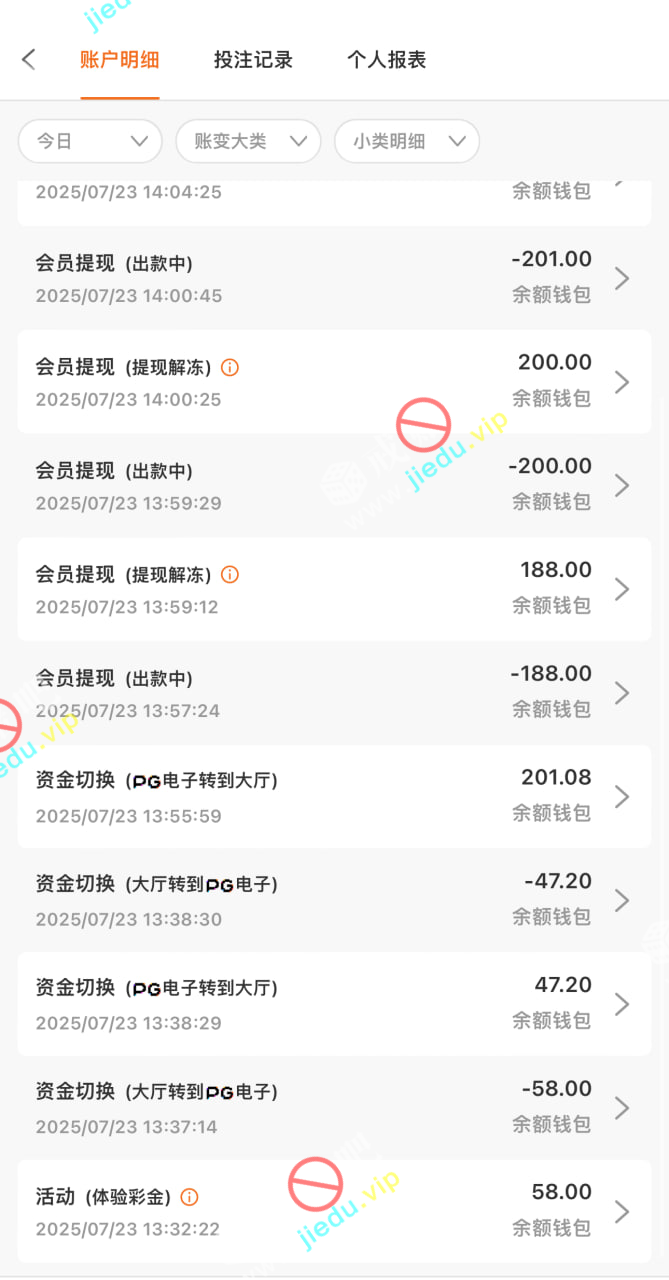The width and height of the screenshot is (669, 1280).
Task: Open the -200.00 出款中 record
Action: [334, 485]
